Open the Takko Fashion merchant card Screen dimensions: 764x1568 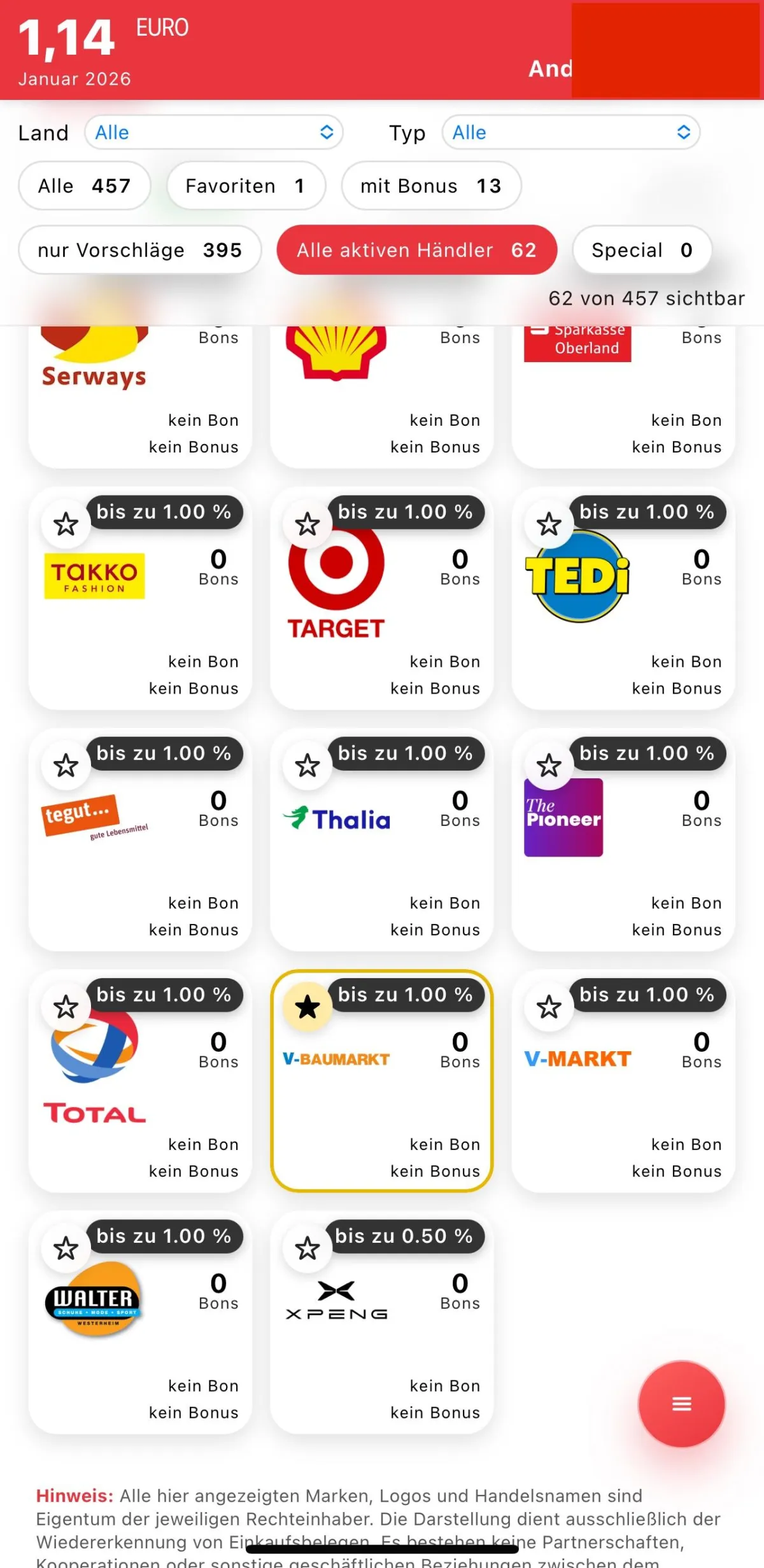[x=140, y=611]
